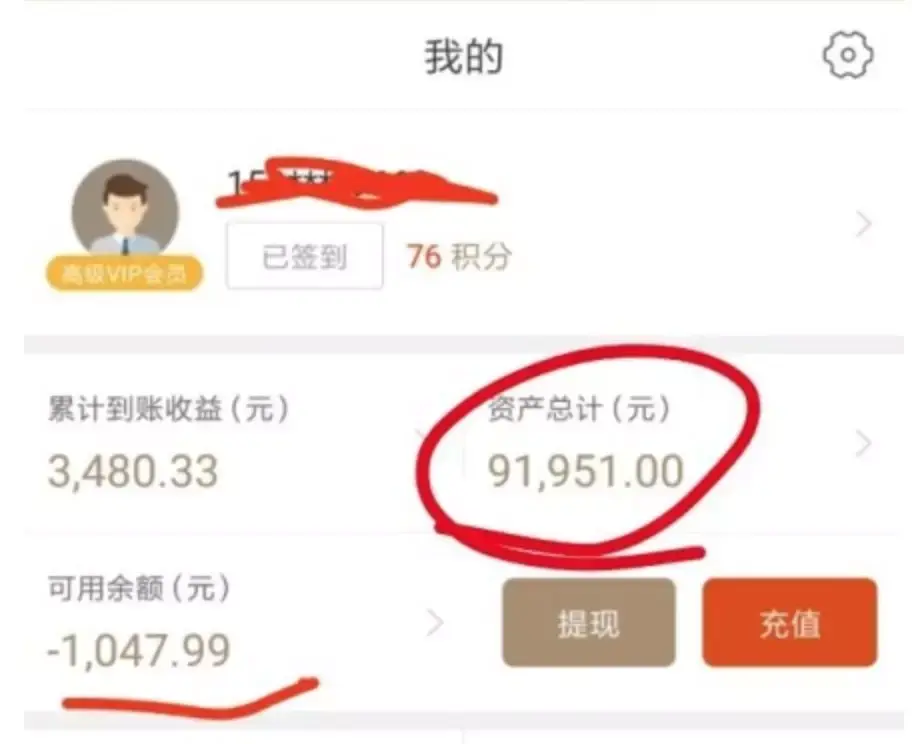Screen dimensions: 912x744
Task: Tap the 已签到 check-in button
Action: [305, 256]
